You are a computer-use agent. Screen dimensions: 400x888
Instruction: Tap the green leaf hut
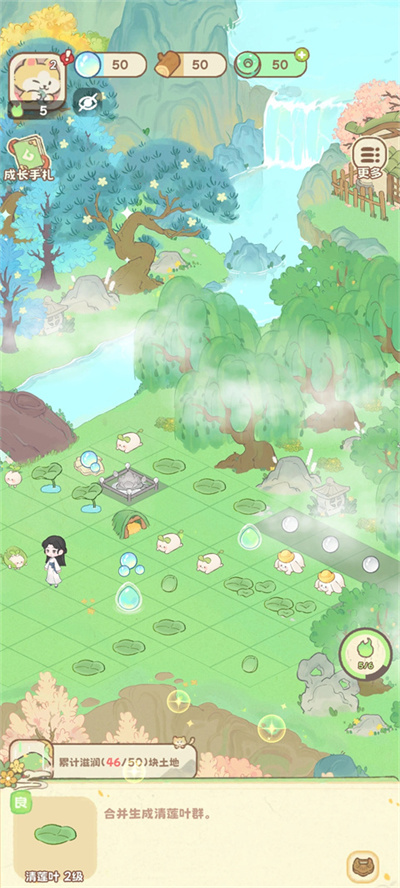130,522
